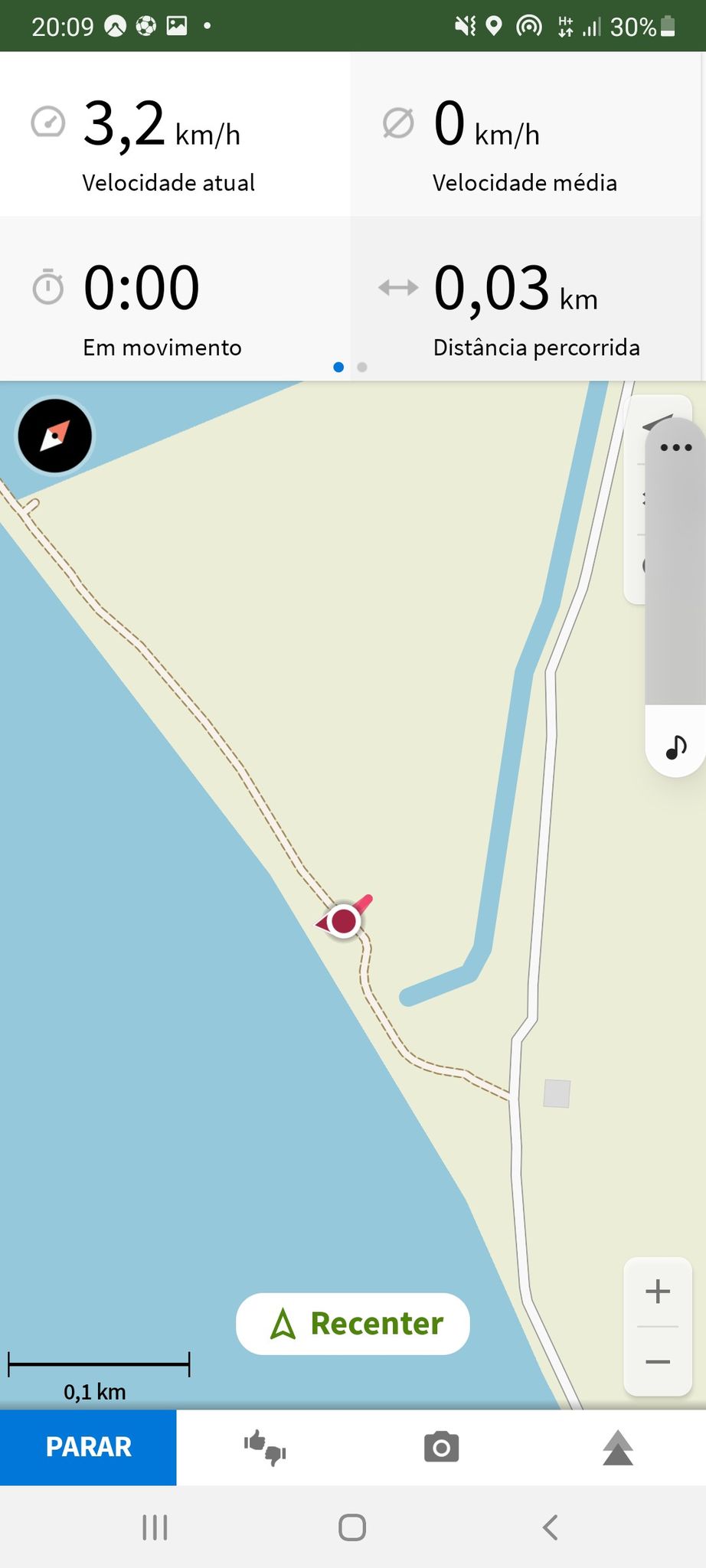The image size is (706, 1568).
Task: Open the three-dots overlay menu
Action: pos(676,448)
